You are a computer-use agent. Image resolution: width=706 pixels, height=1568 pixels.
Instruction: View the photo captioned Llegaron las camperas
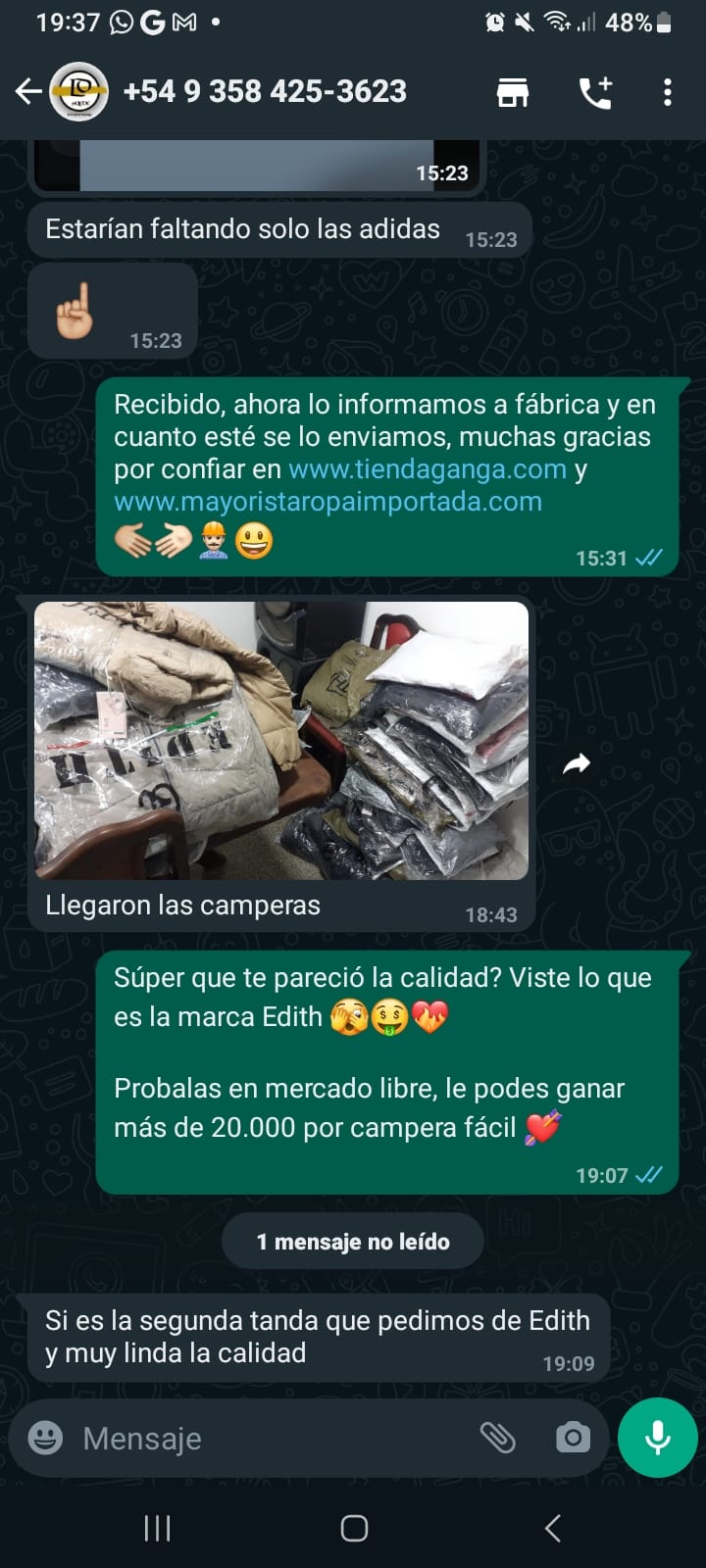[281, 740]
